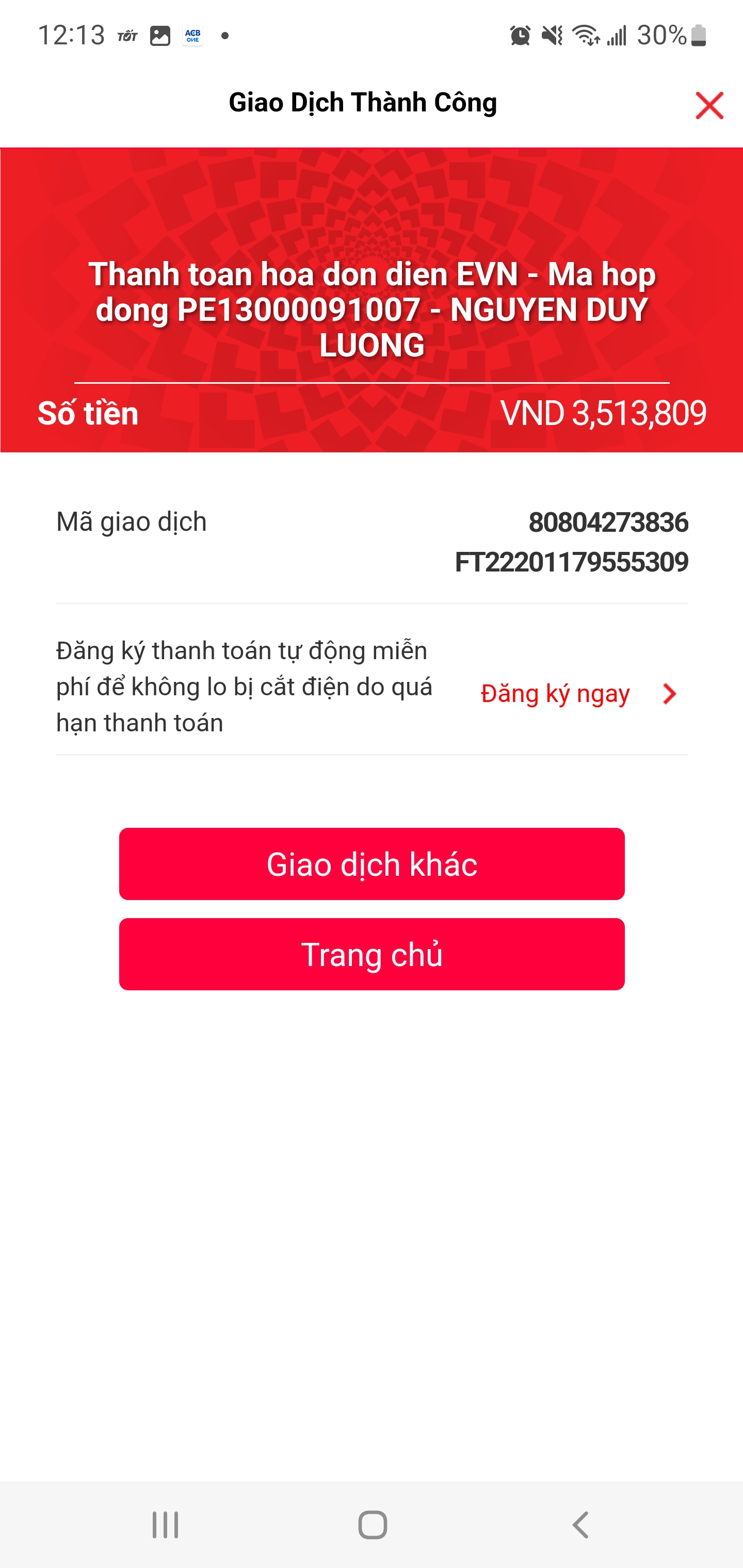Tap the system back arrow
The image size is (743, 1568).
[580, 1525]
